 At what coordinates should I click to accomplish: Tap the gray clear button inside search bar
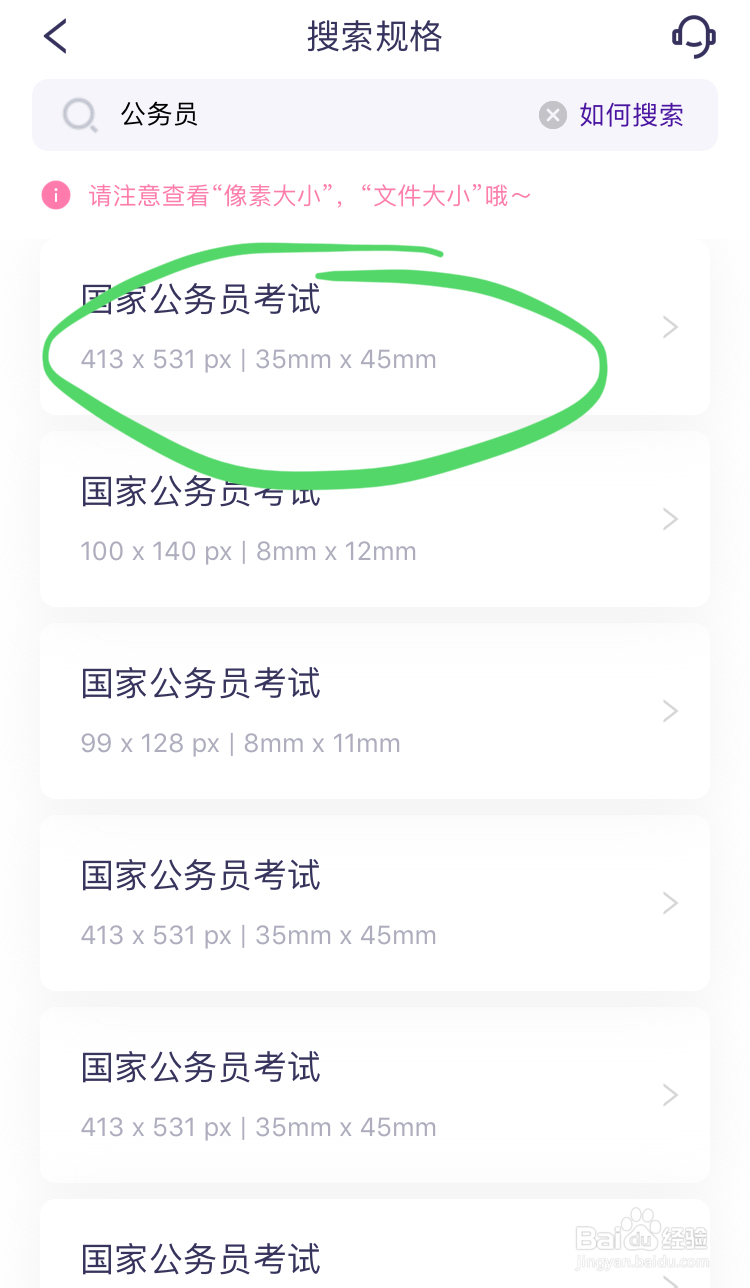[x=552, y=114]
